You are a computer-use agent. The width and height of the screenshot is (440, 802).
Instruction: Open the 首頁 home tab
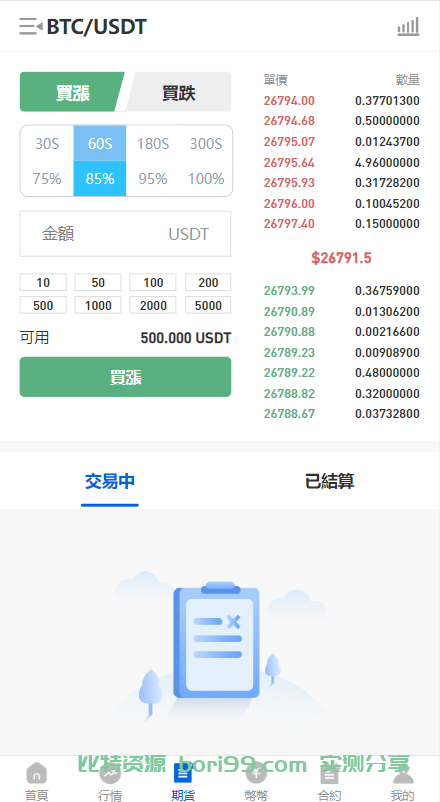point(36,781)
